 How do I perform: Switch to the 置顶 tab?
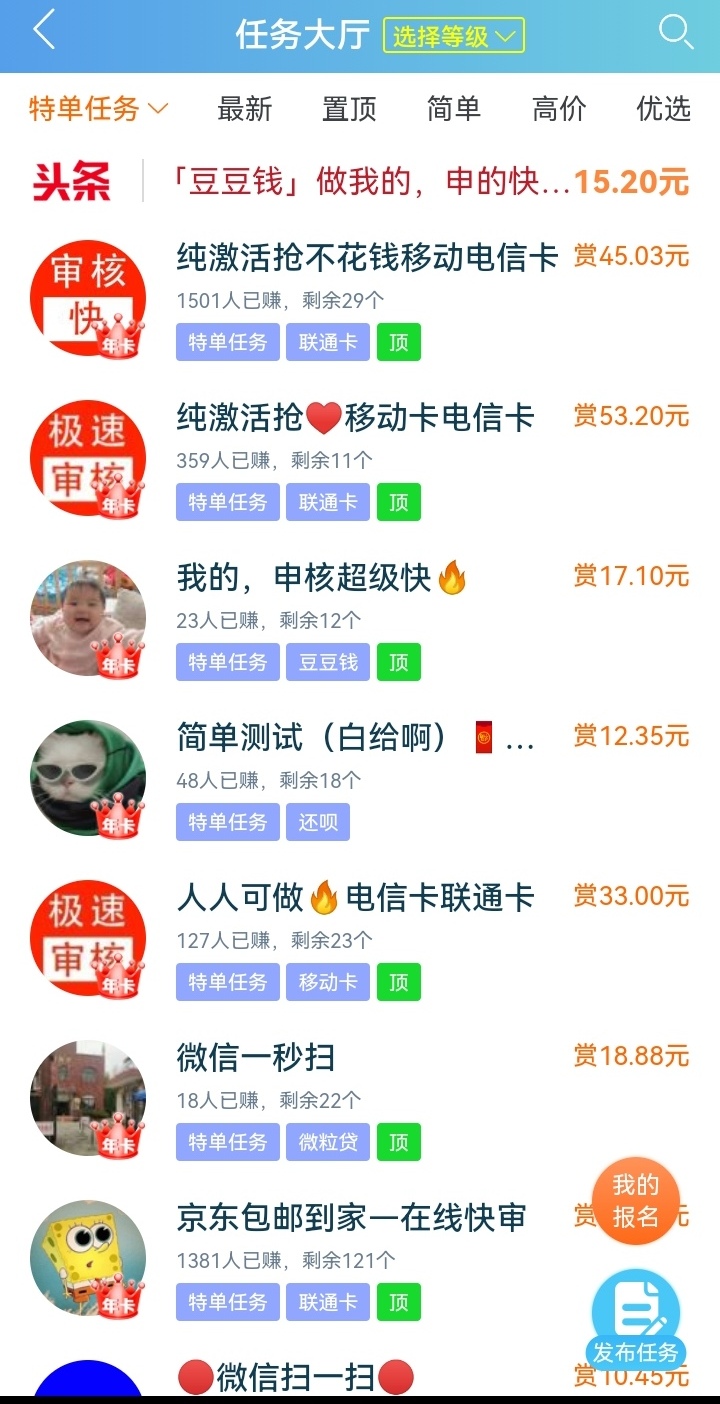(x=349, y=109)
